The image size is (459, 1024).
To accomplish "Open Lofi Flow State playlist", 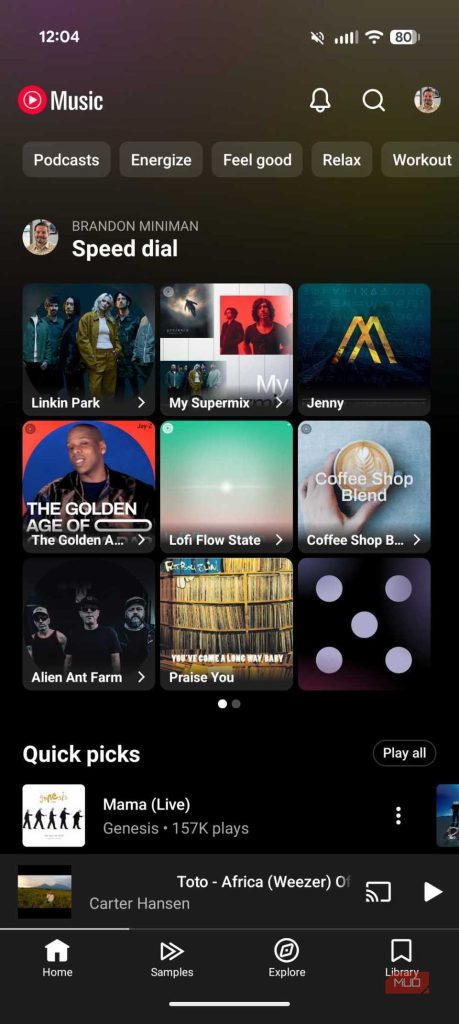I will (x=227, y=487).
